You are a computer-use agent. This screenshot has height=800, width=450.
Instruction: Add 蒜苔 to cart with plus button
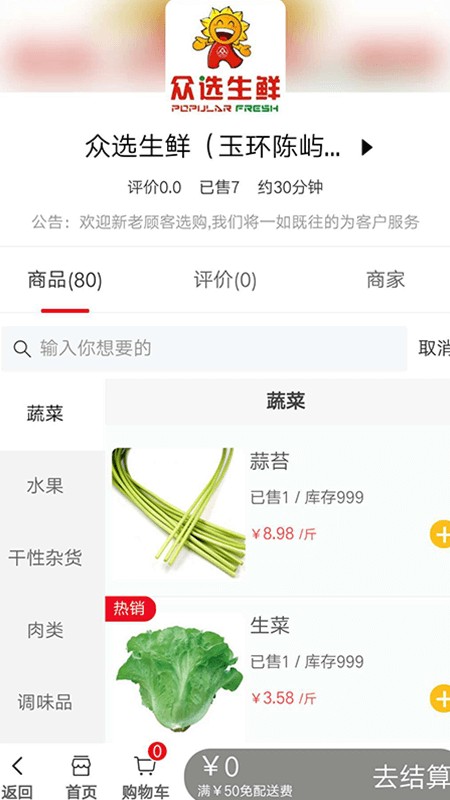tap(440, 534)
